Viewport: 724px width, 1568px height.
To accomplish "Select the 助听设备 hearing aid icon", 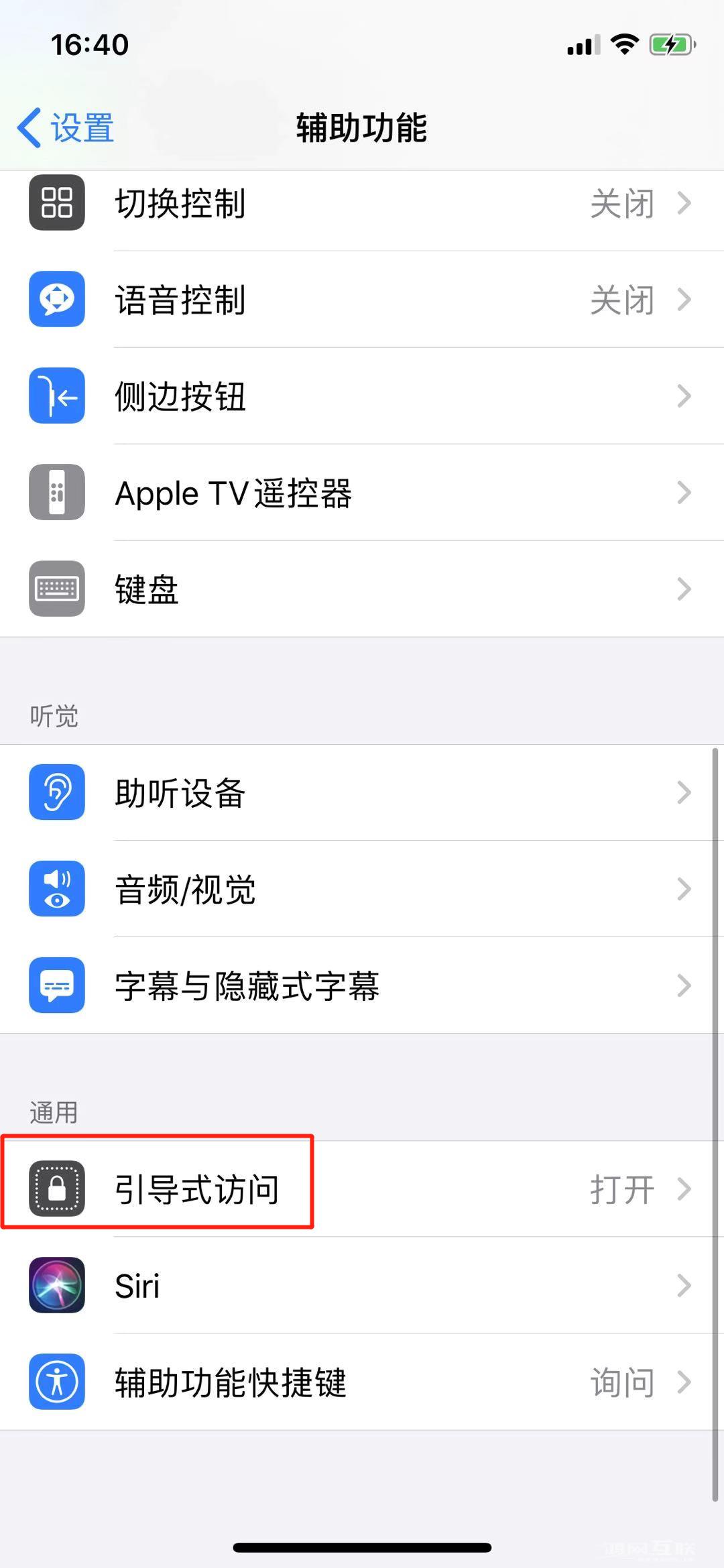I will pos(56,793).
